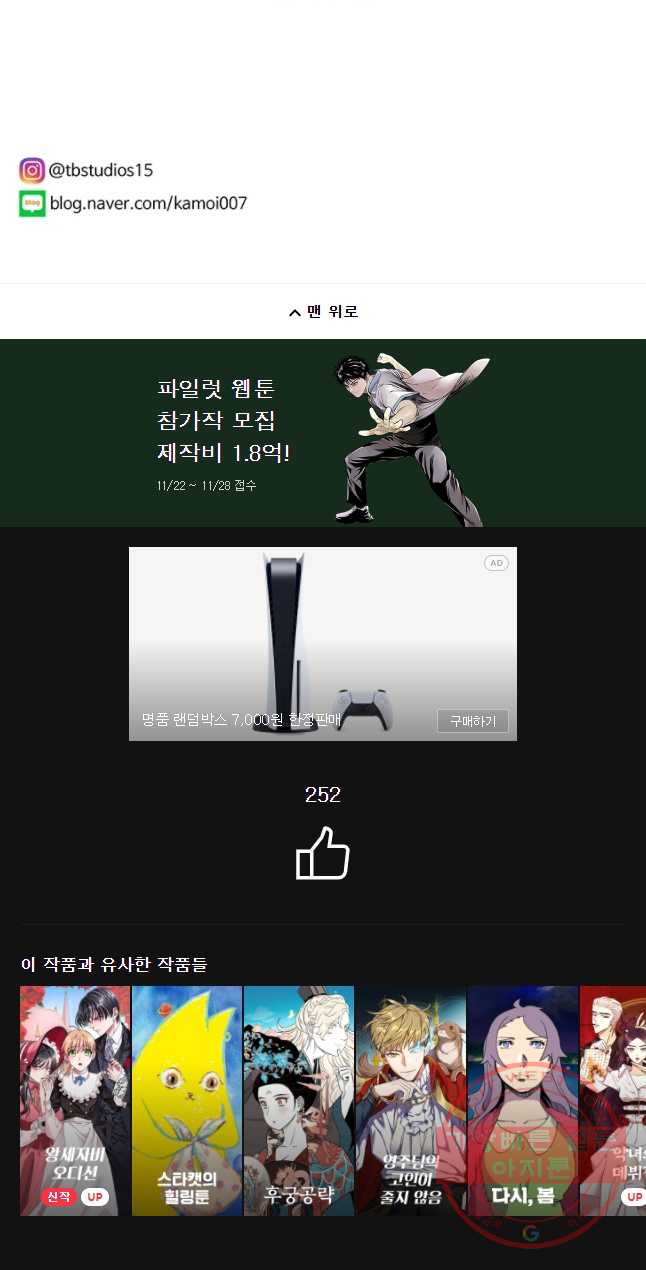Open the 스타캣의 힐링툰 webtoon
646x1270 pixels.
point(187,1101)
